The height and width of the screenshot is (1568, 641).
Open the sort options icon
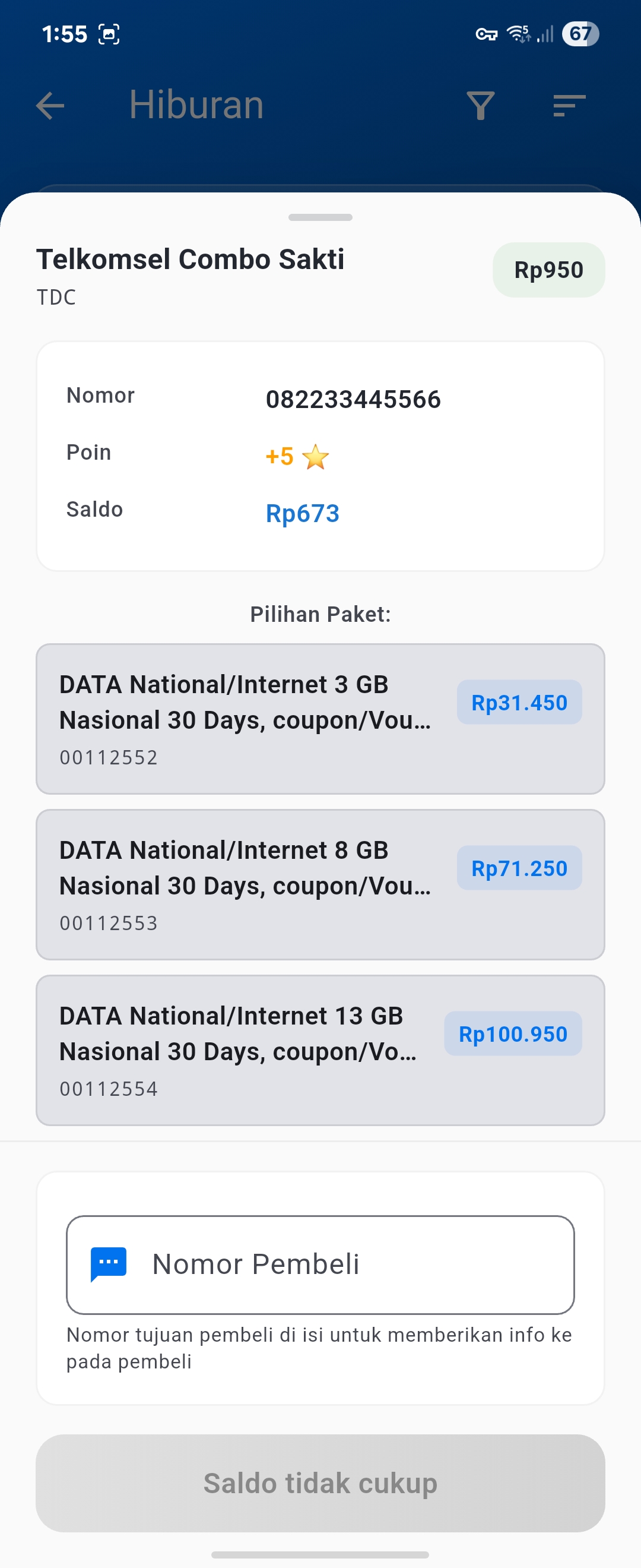[567, 105]
